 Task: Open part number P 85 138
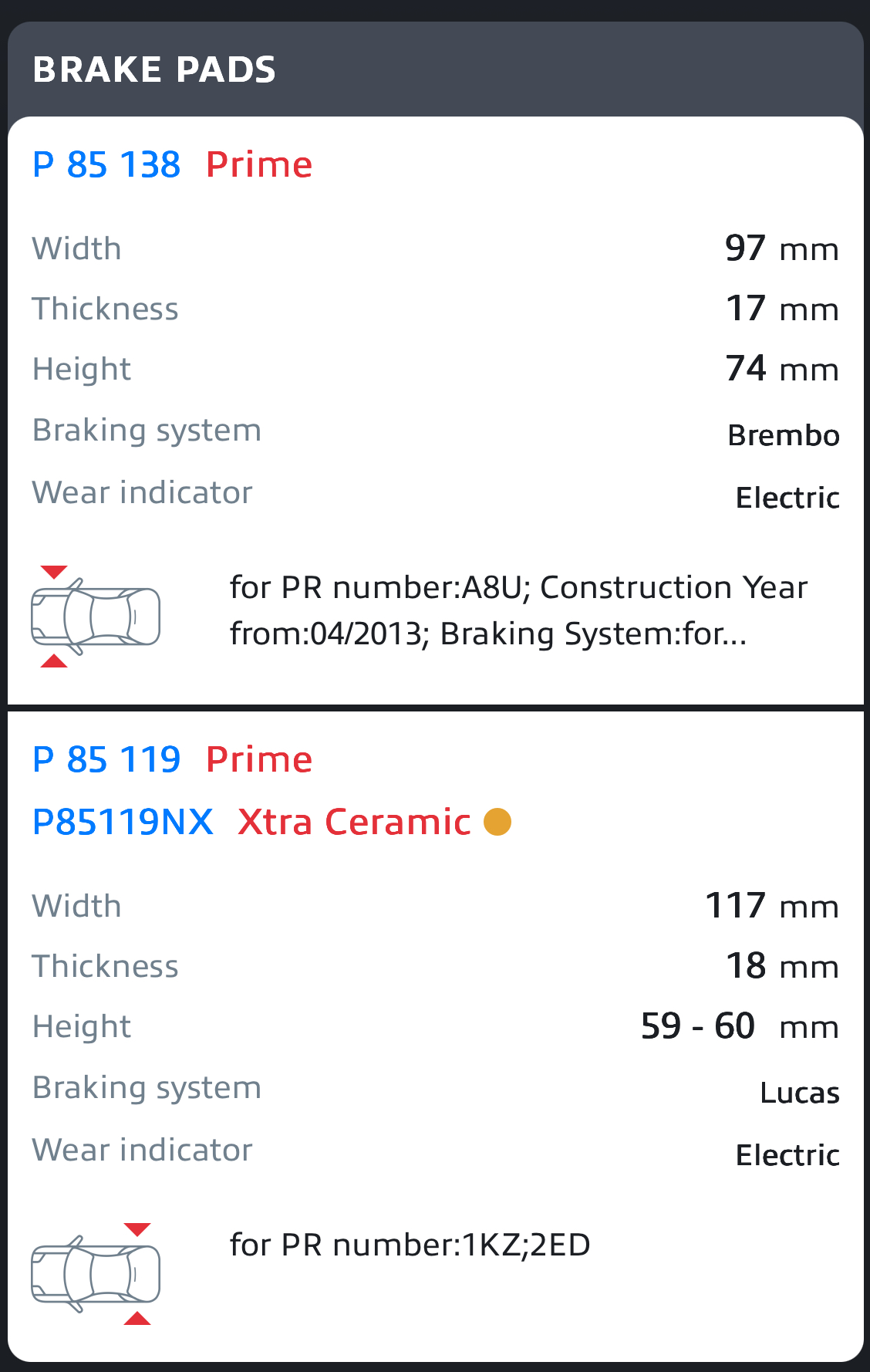[106, 164]
